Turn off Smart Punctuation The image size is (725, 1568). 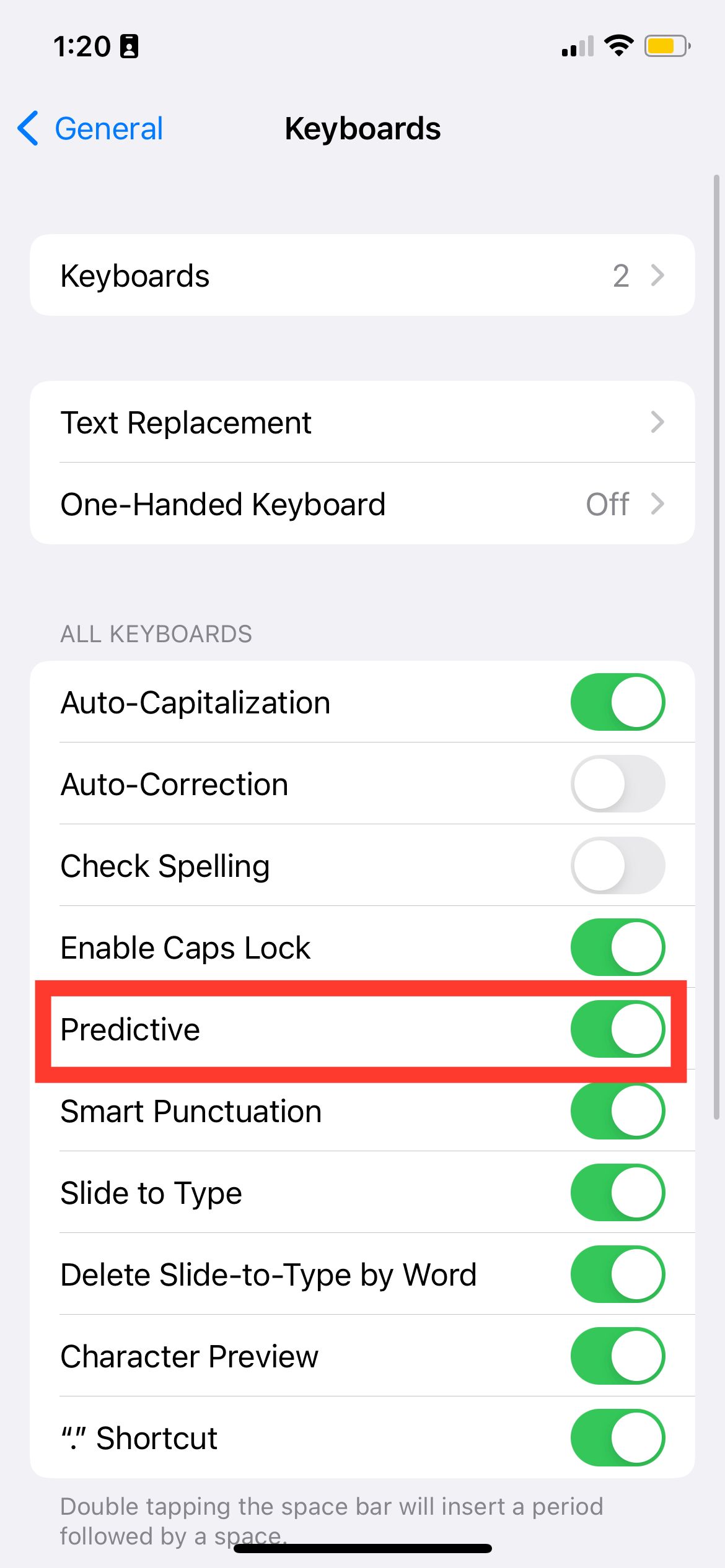tap(617, 1110)
